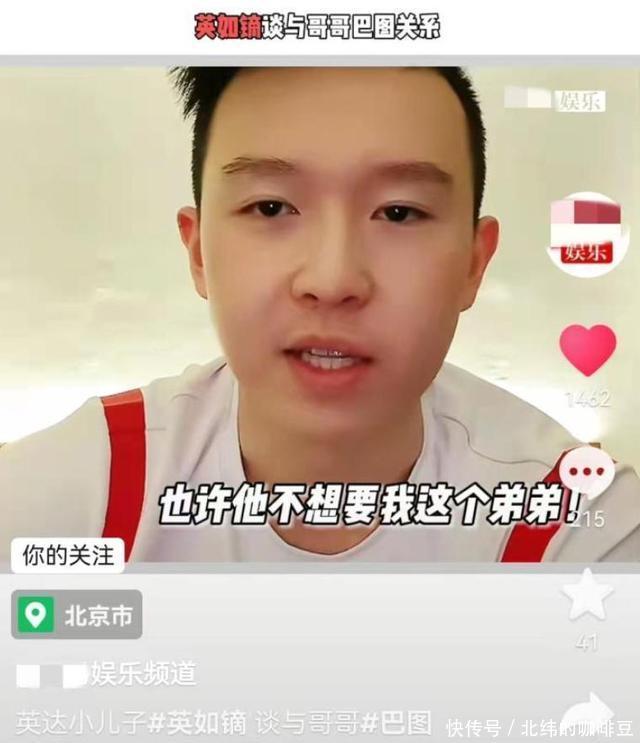Open the comments bubble

[587, 472]
